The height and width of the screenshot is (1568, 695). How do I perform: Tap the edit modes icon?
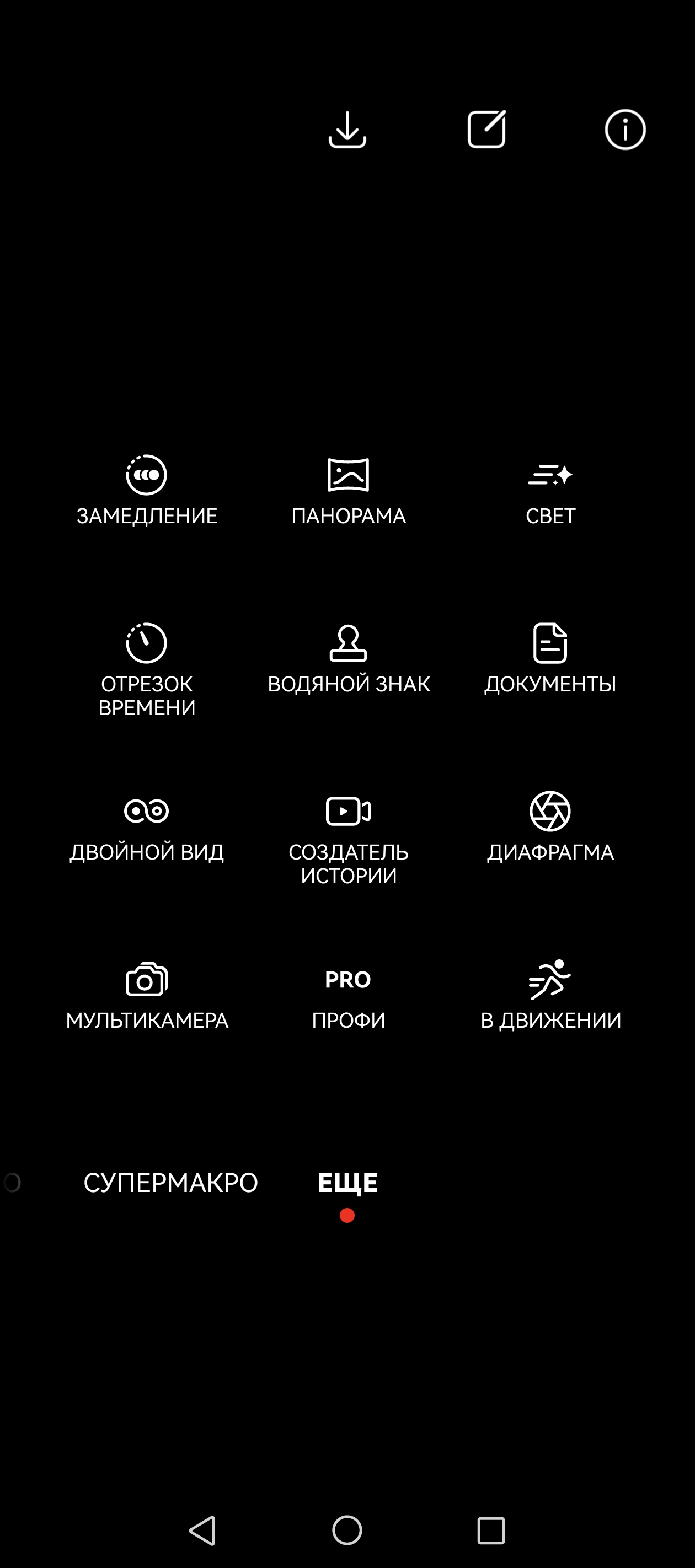point(486,130)
